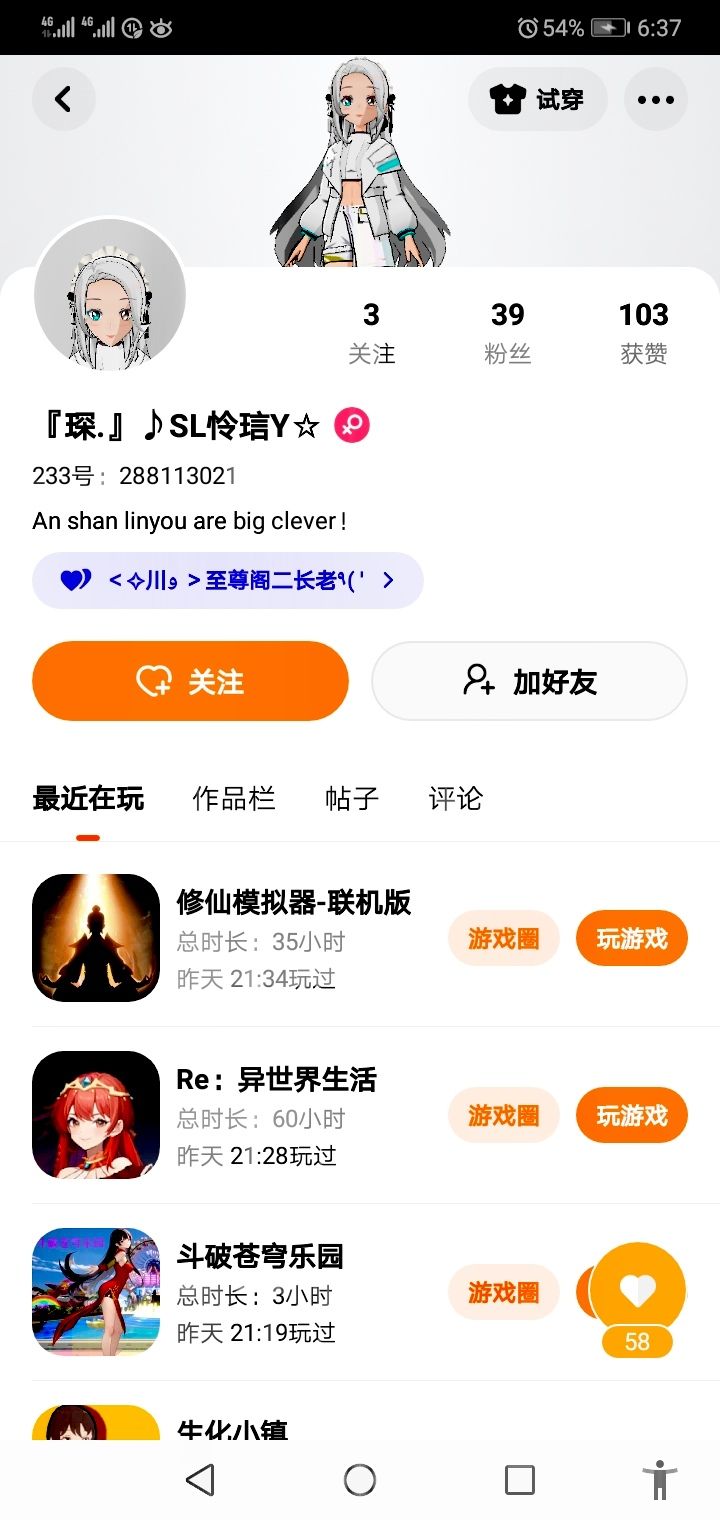Play 修仙模拟器-联机版 with 玩游戏

coord(631,938)
